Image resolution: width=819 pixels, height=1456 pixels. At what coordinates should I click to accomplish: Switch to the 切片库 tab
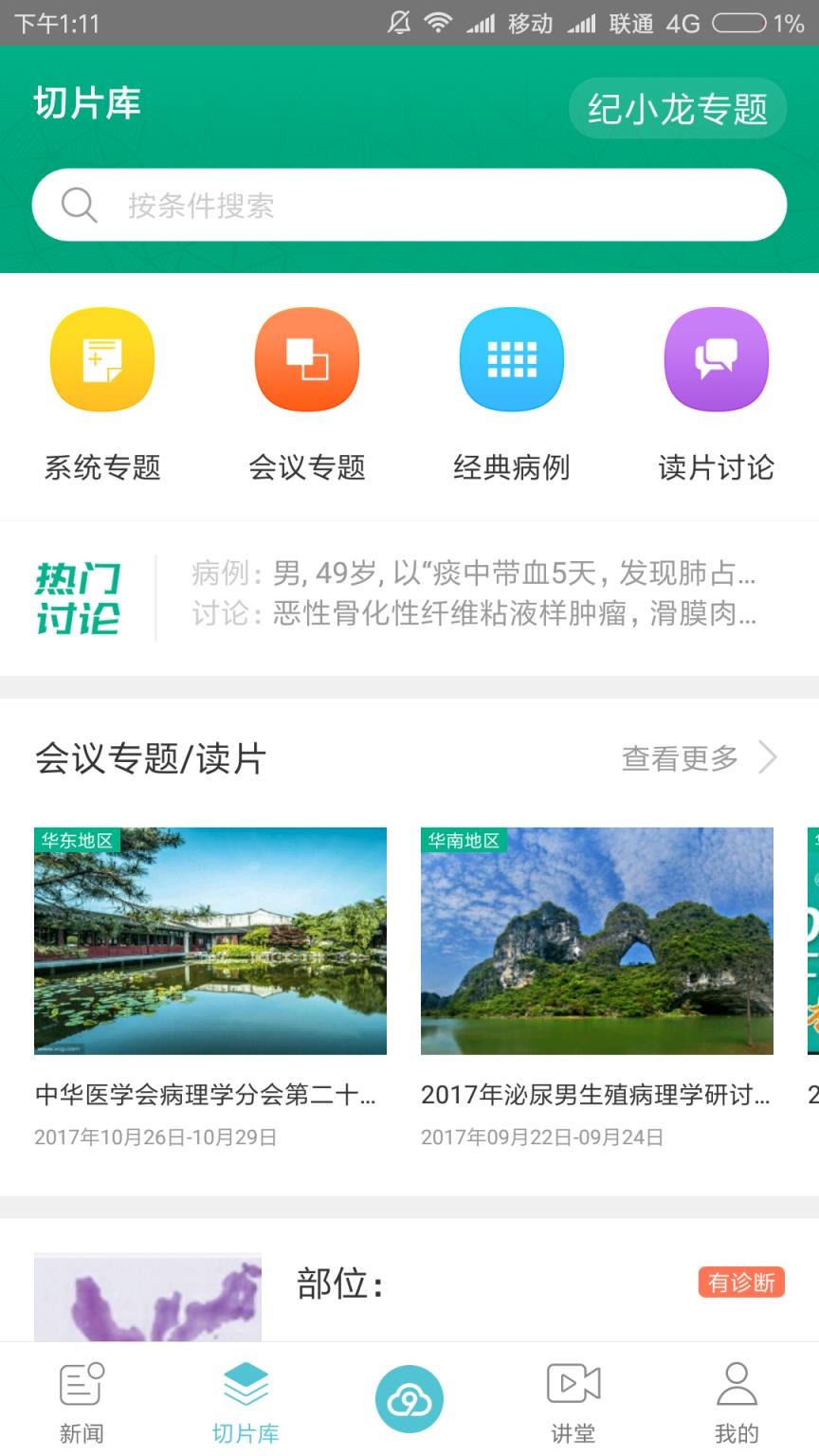(x=246, y=1396)
